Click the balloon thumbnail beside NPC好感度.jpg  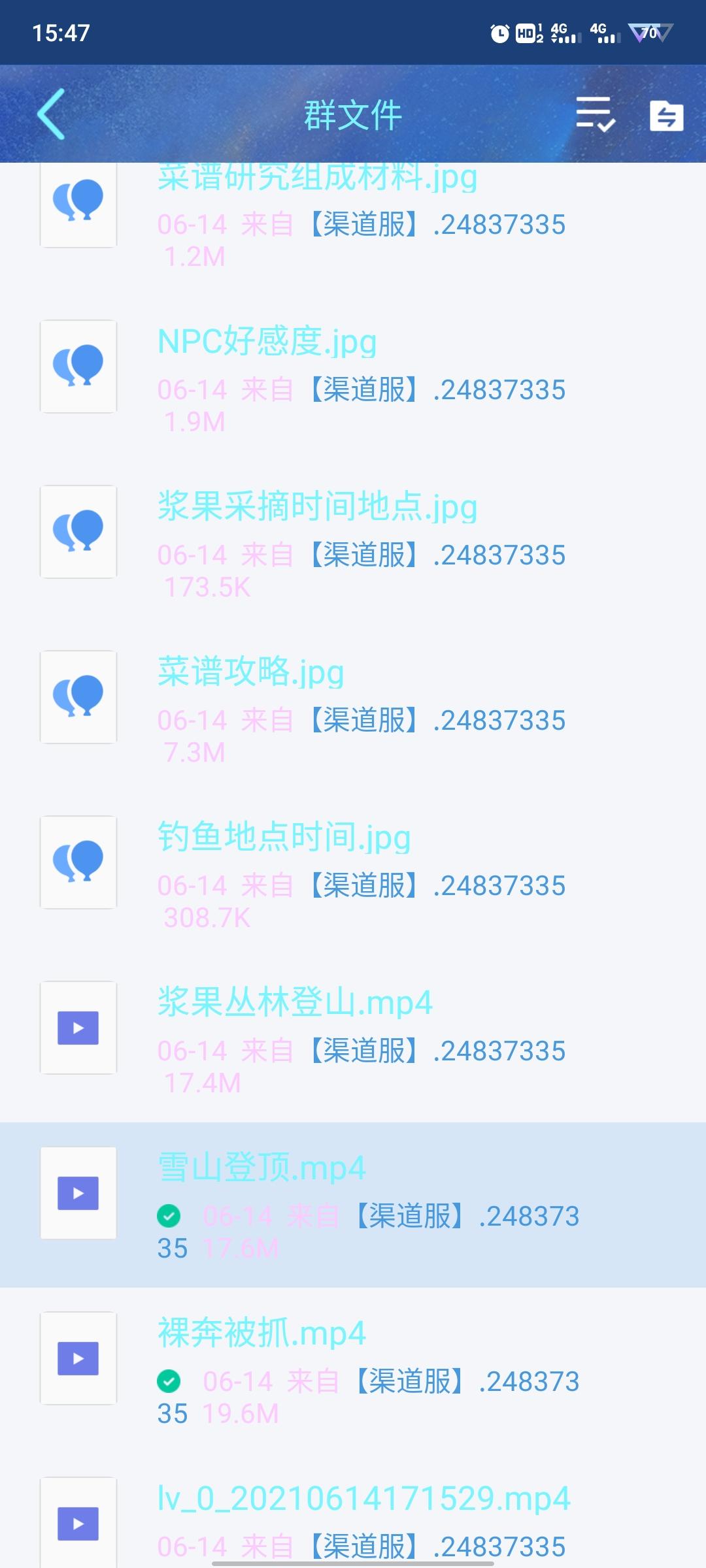[x=78, y=366]
